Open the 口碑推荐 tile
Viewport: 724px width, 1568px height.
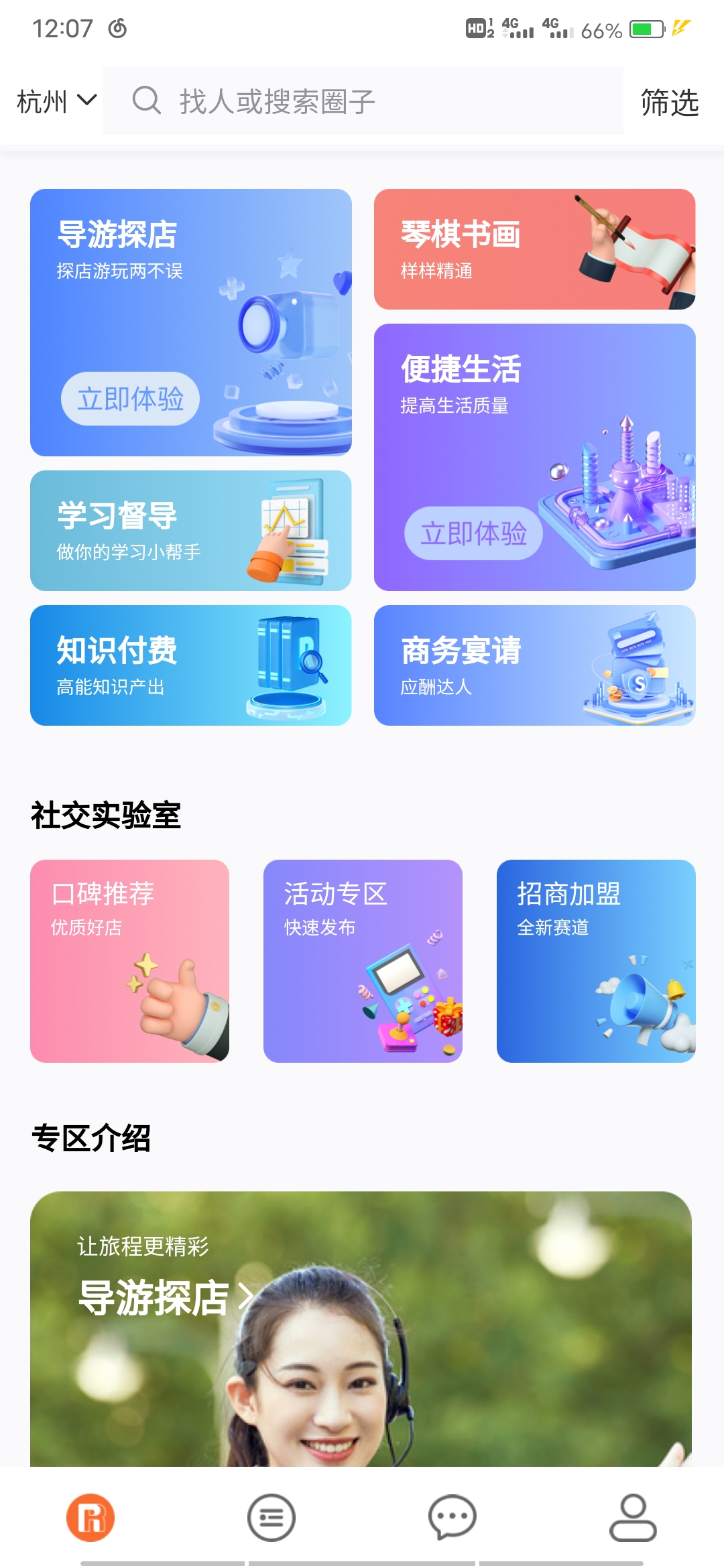coord(129,961)
